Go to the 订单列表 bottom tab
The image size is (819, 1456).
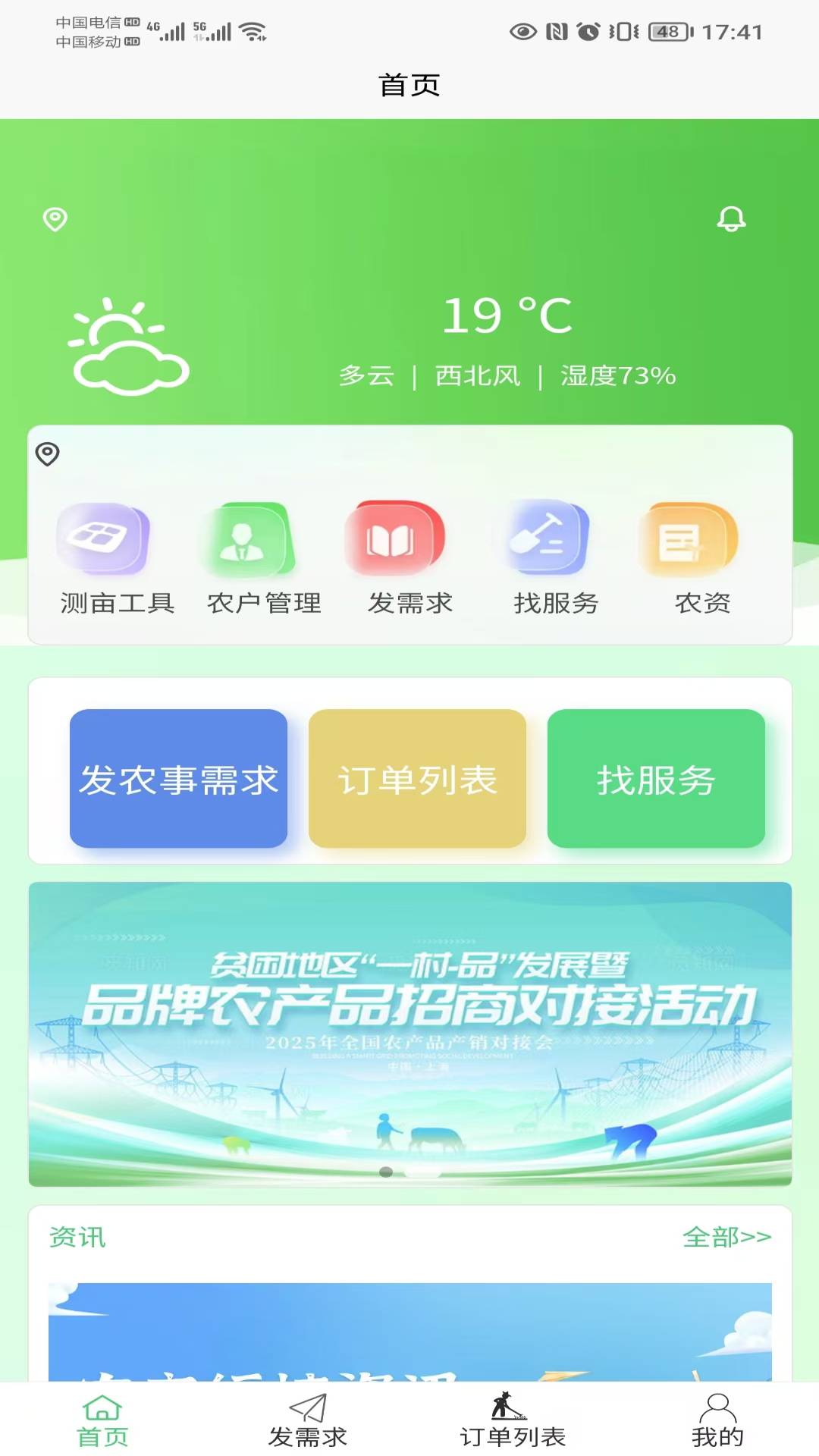coord(513,1420)
